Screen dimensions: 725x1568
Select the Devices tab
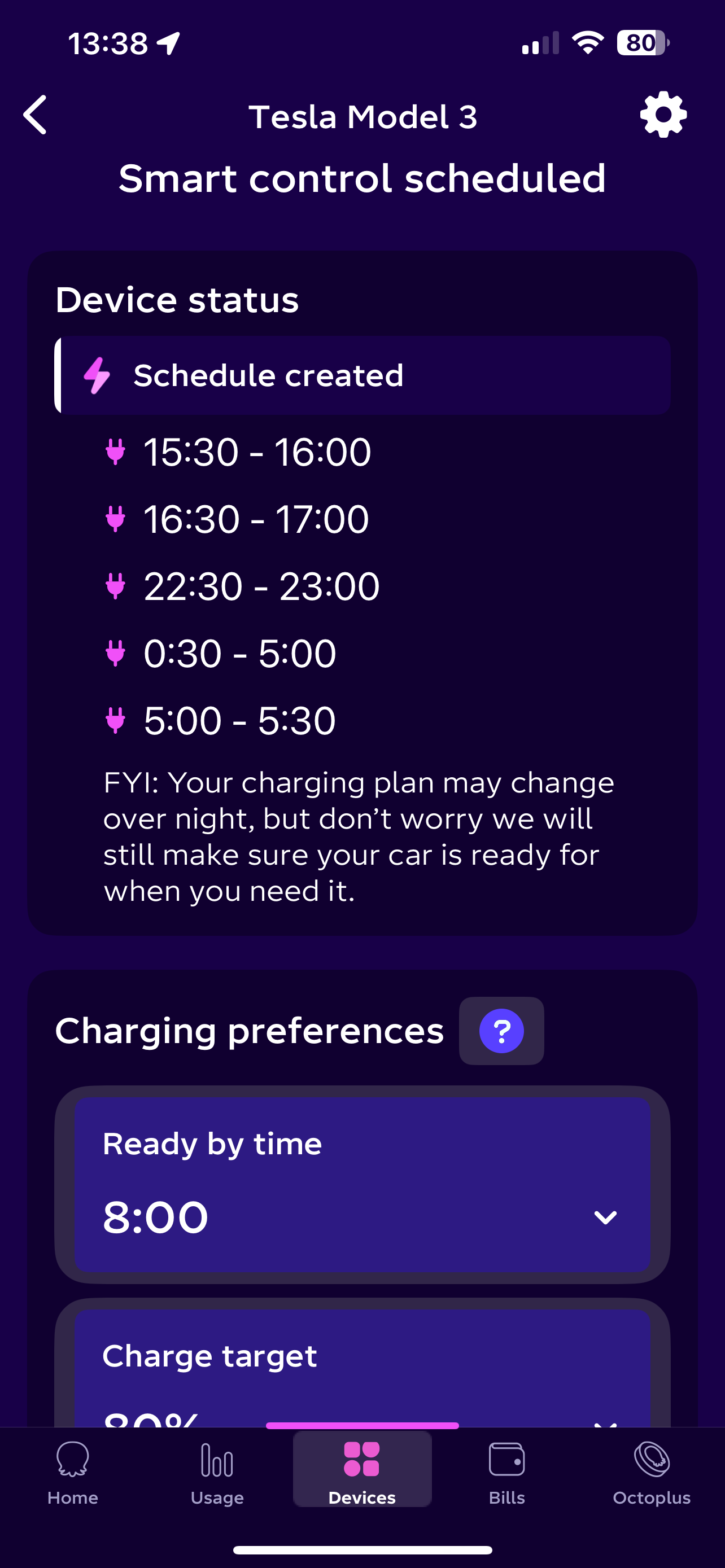[x=362, y=1469]
